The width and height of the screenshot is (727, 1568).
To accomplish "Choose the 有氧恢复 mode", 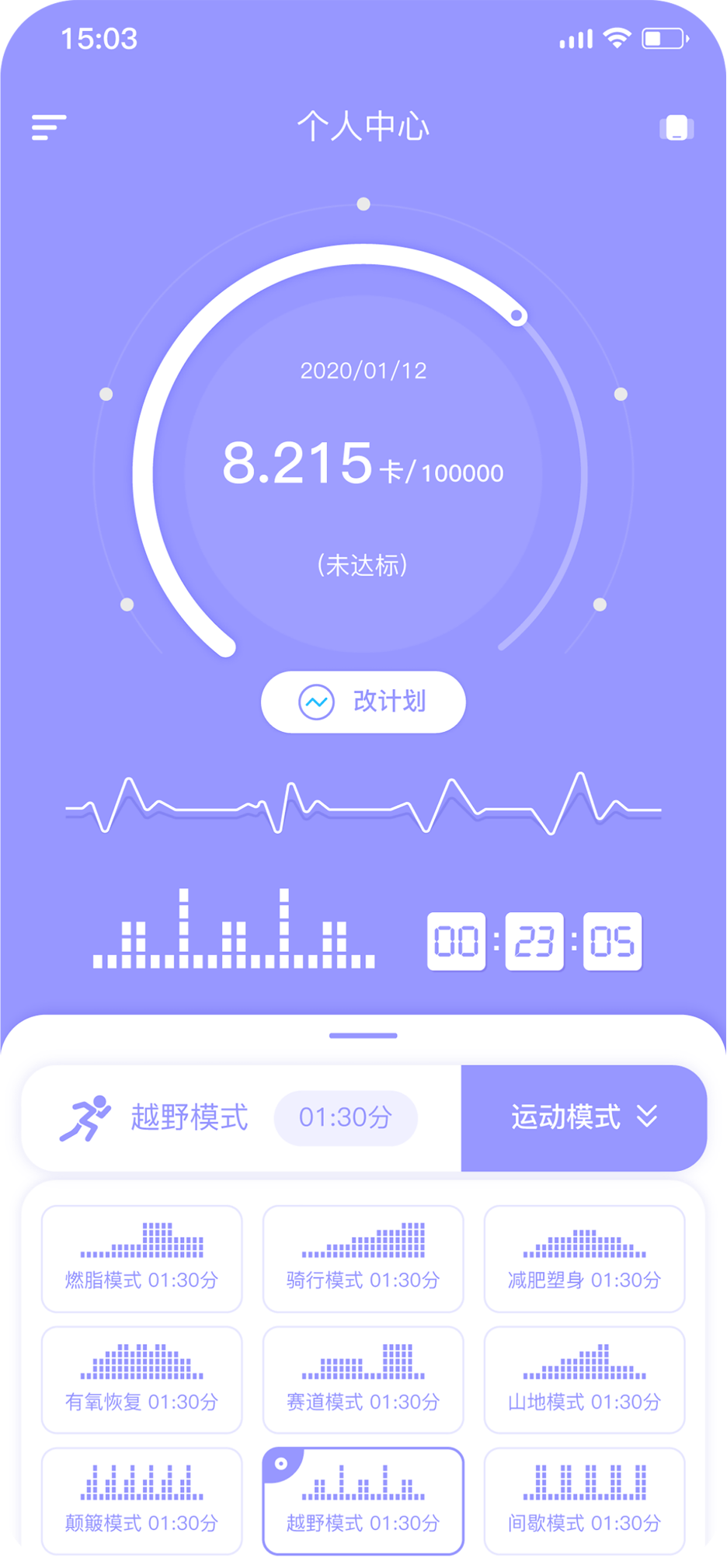I will click(141, 1379).
